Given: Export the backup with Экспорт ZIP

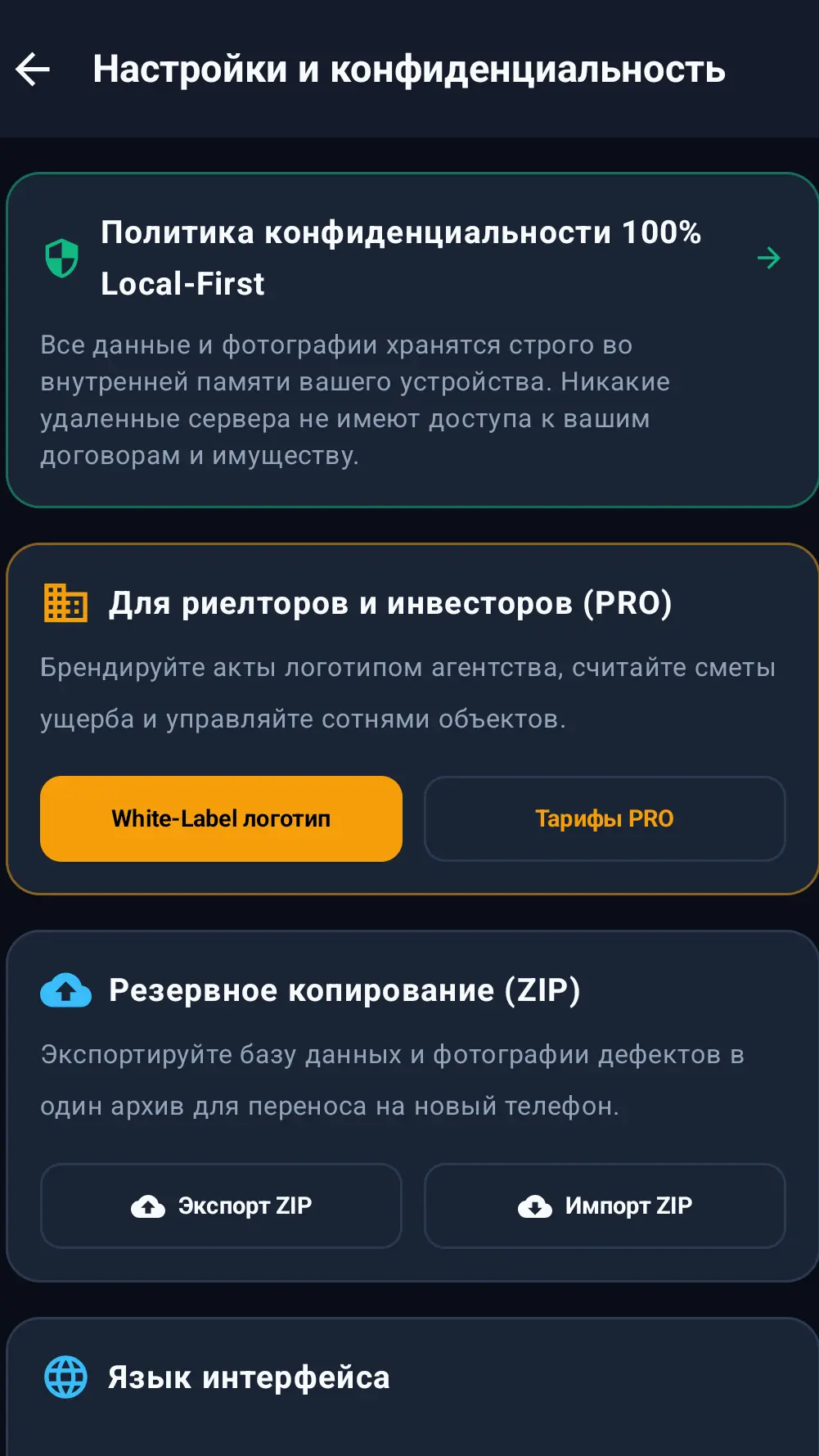Looking at the screenshot, I should [x=221, y=1206].
